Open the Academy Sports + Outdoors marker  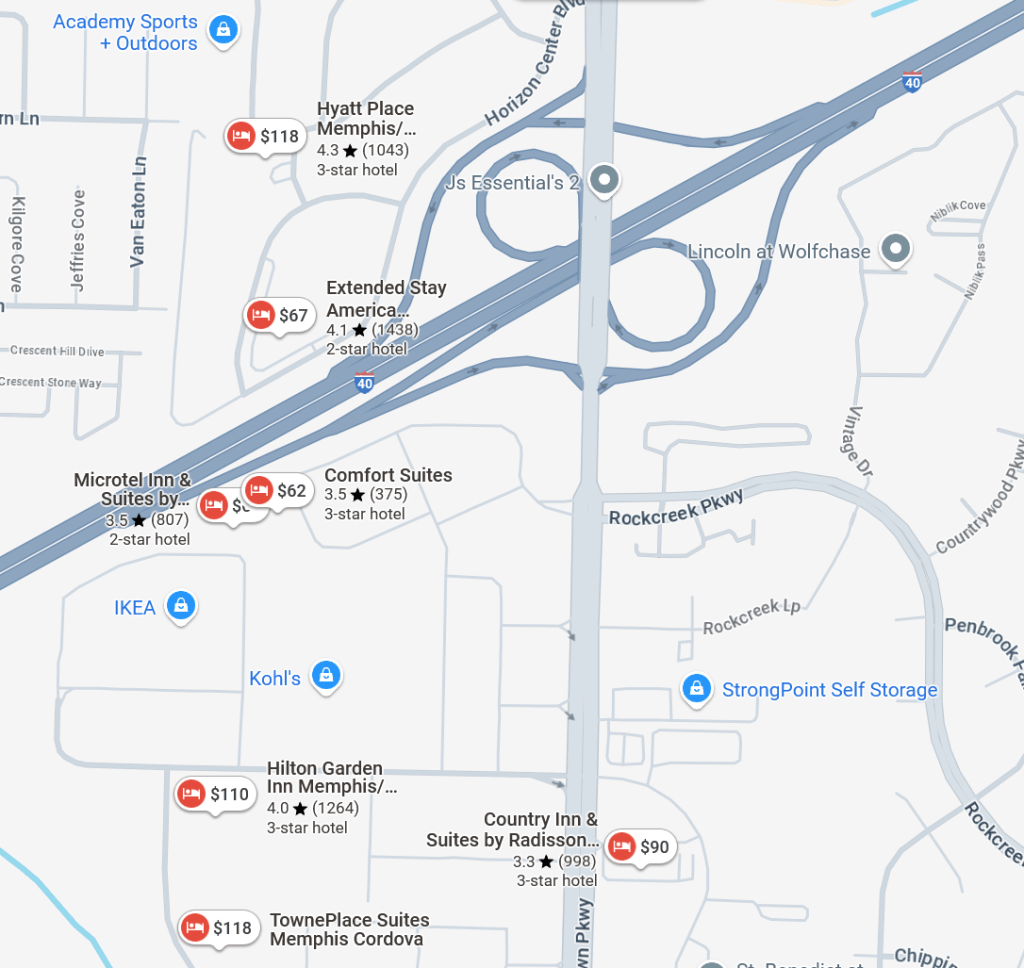coord(224,29)
